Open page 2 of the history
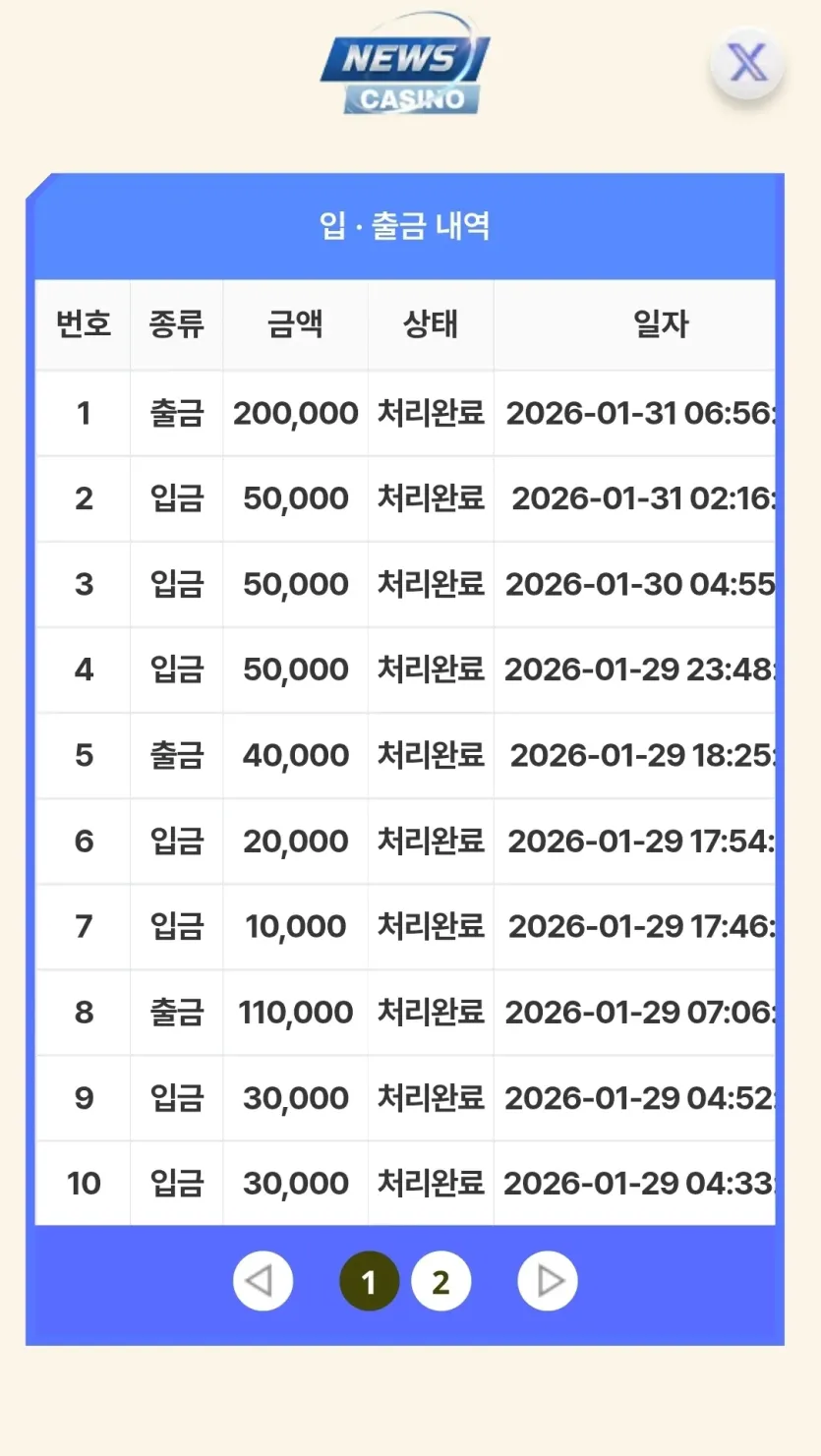Image resolution: width=821 pixels, height=1456 pixels. coord(440,1281)
